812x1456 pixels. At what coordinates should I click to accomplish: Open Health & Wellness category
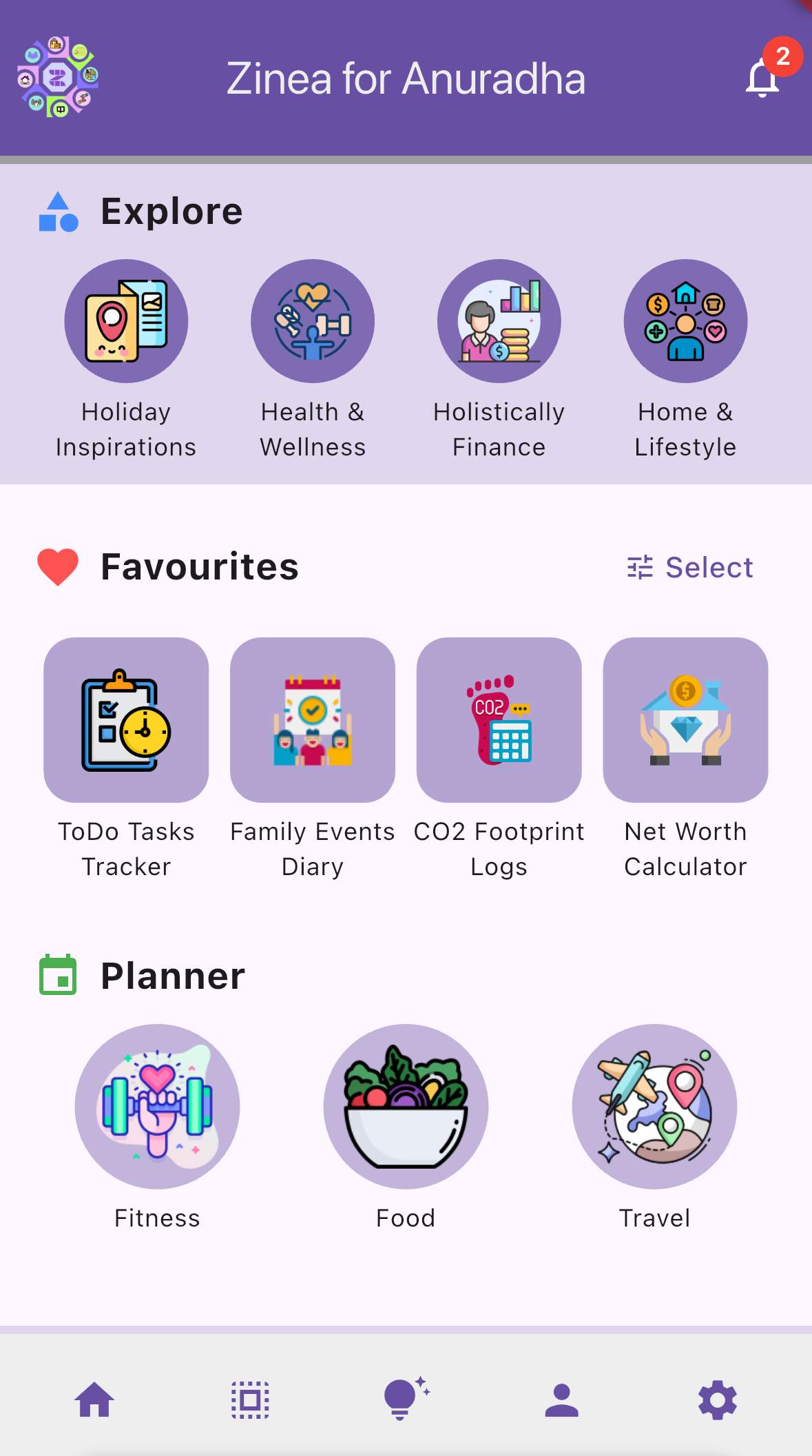[x=313, y=321]
